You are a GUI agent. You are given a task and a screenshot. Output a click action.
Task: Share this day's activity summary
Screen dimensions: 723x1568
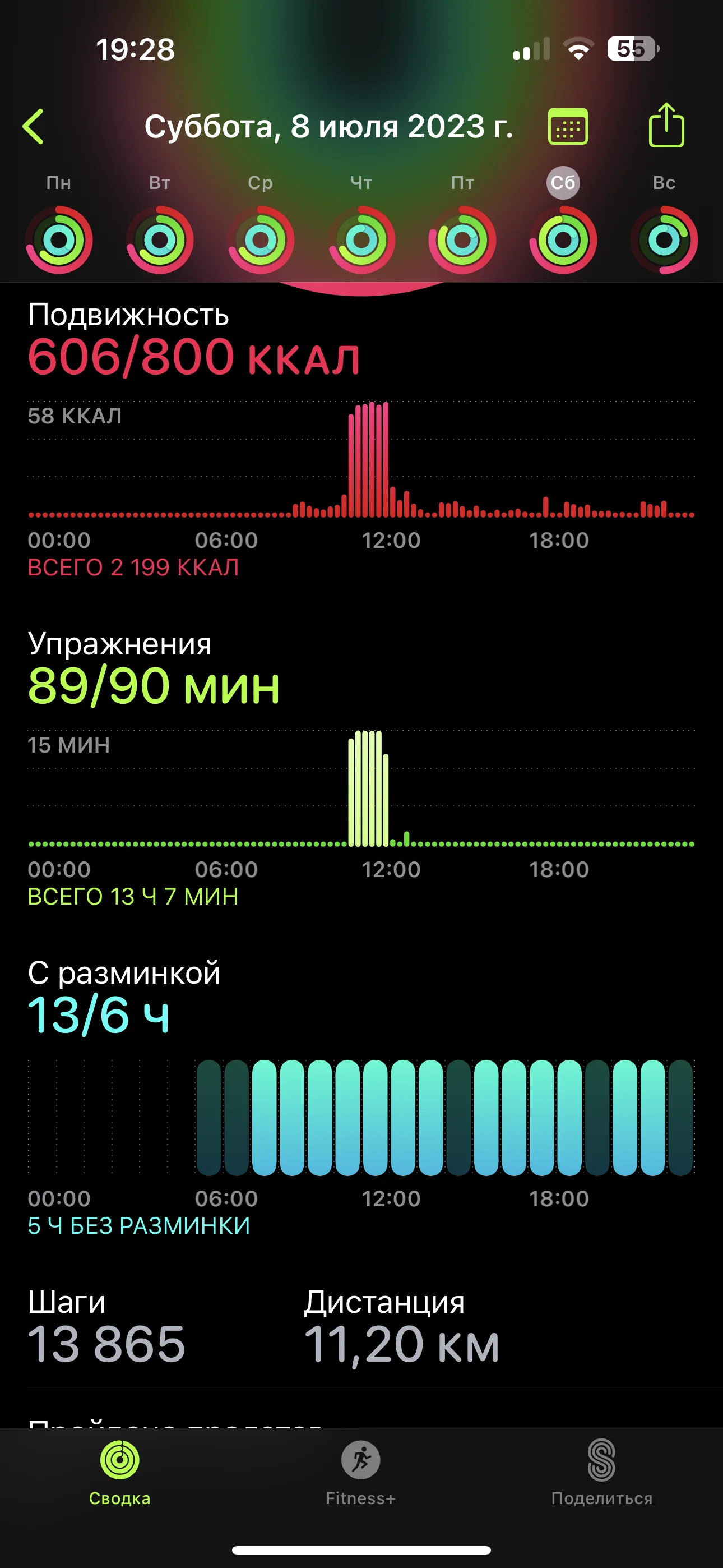(x=666, y=126)
